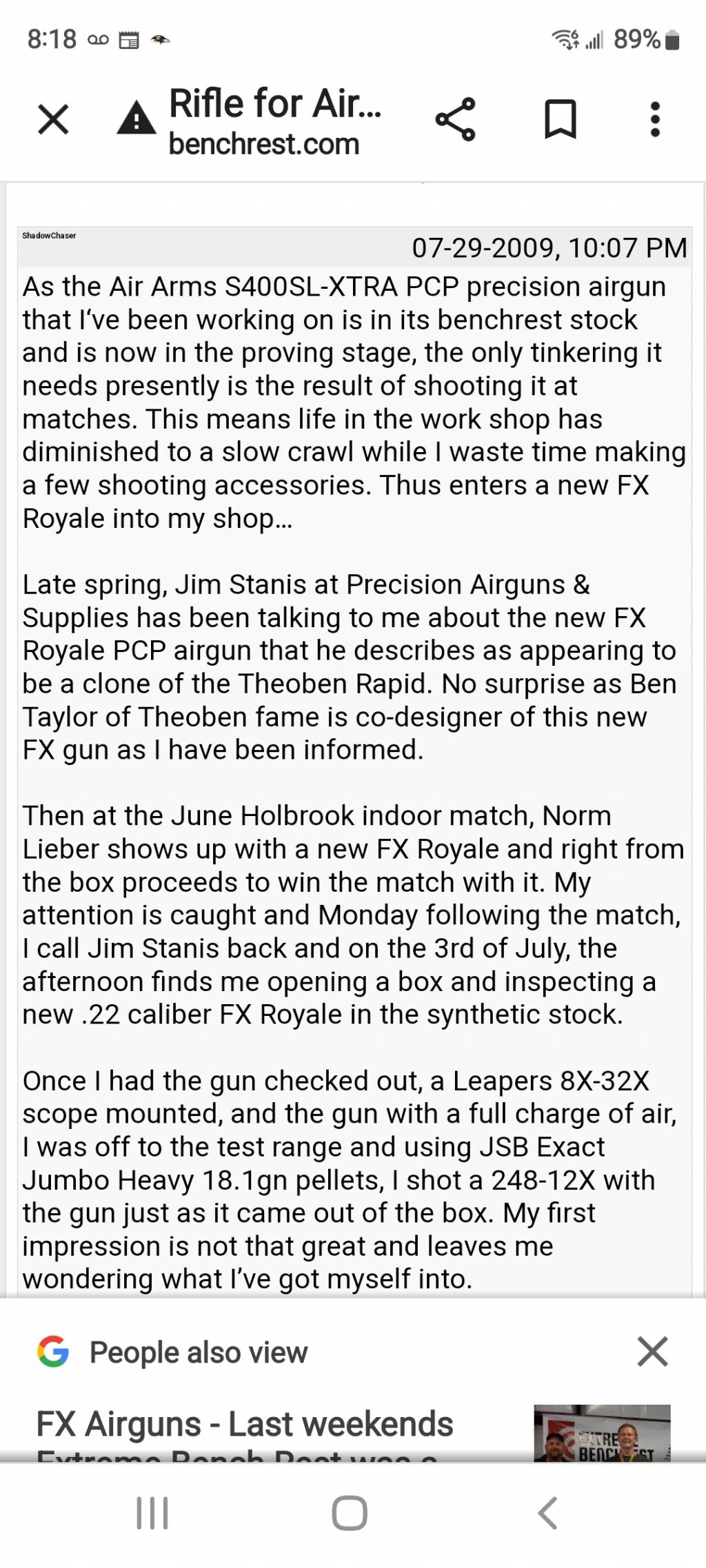Open the FX Airguns Last weekends result
Viewport: 706px width, 1568px height.
click(x=245, y=1424)
